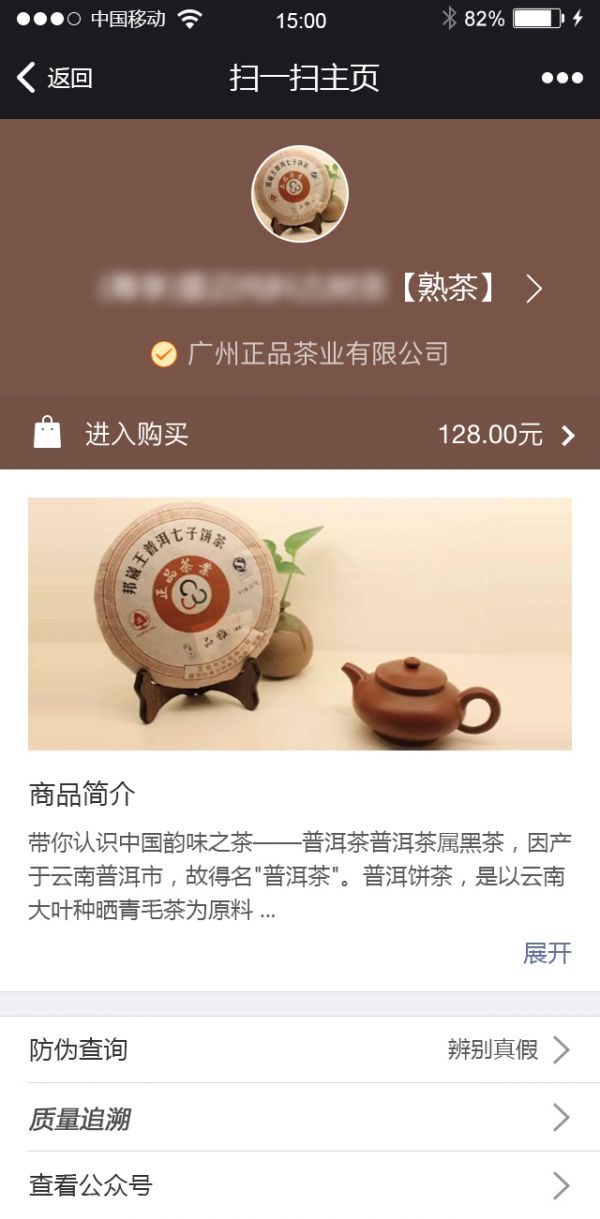Image resolution: width=600 pixels, height=1219 pixels.
Task: Open the 【熟茶】 product title details
Action: click(320, 289)
